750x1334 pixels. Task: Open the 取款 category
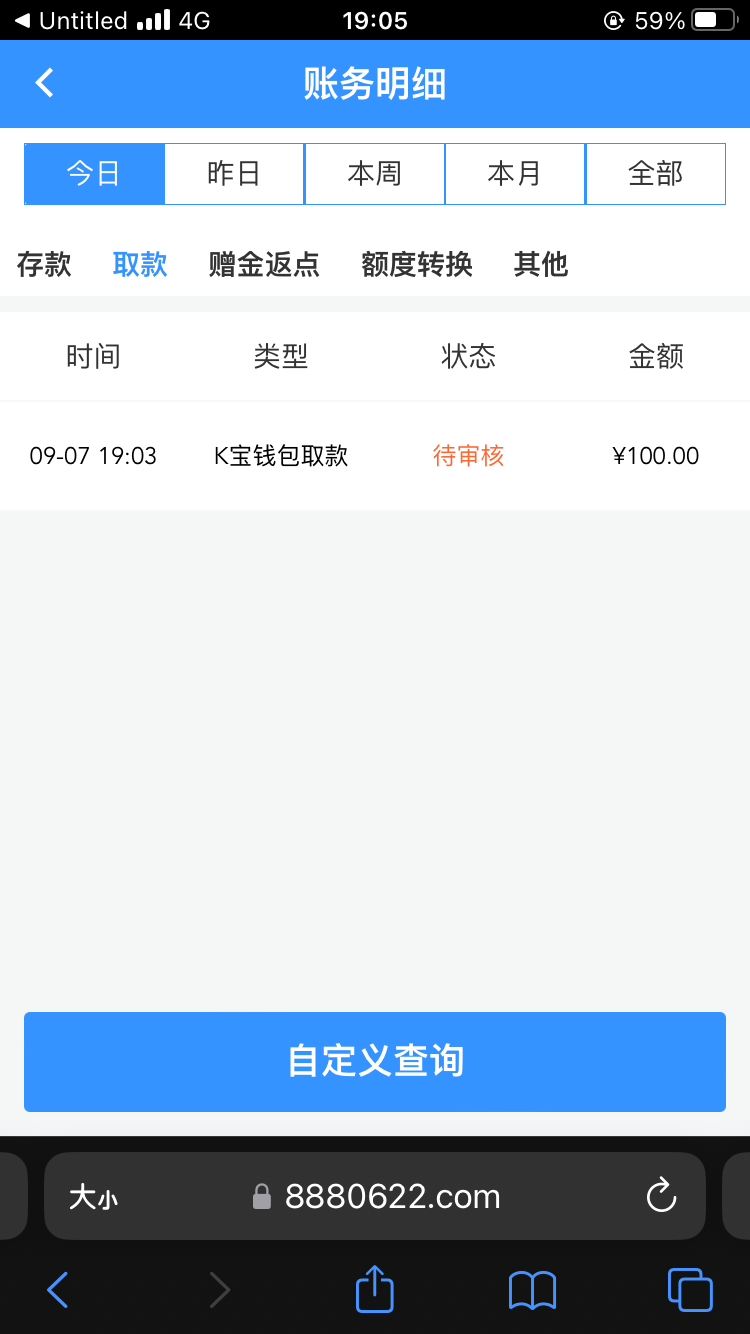click(x=140, y=264)
